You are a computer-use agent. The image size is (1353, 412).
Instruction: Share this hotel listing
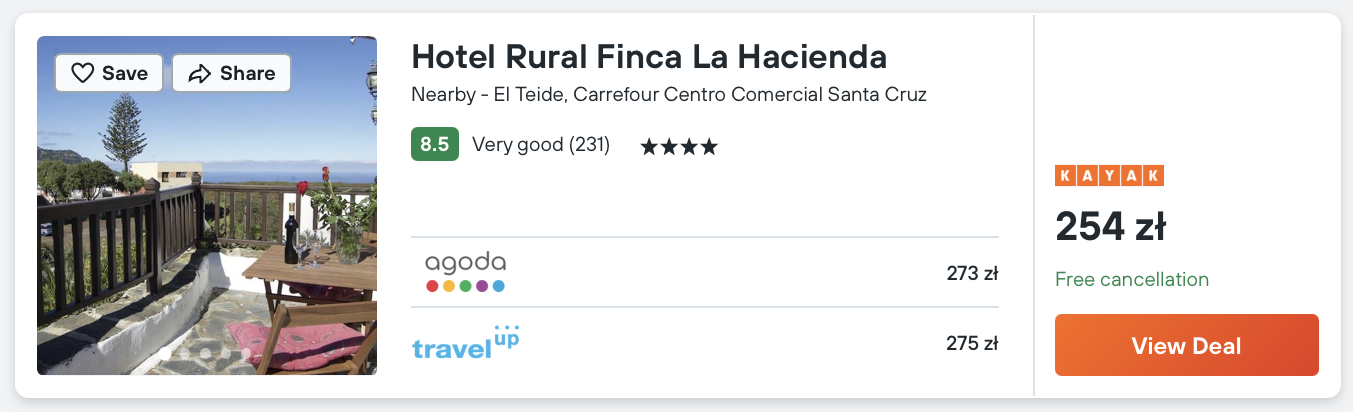coord(231,73)
